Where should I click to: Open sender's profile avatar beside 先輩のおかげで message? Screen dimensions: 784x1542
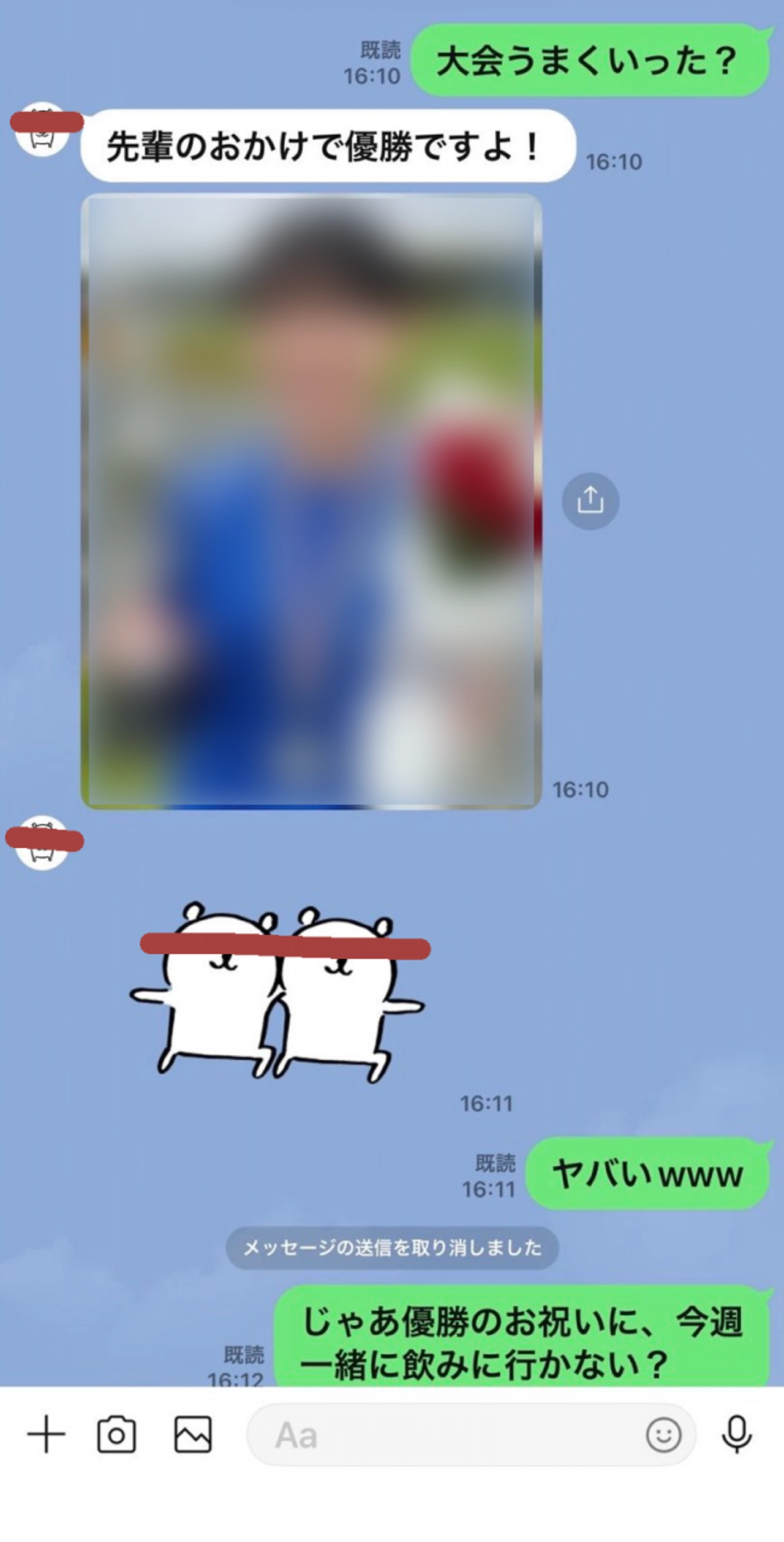(x=42, y=130)
